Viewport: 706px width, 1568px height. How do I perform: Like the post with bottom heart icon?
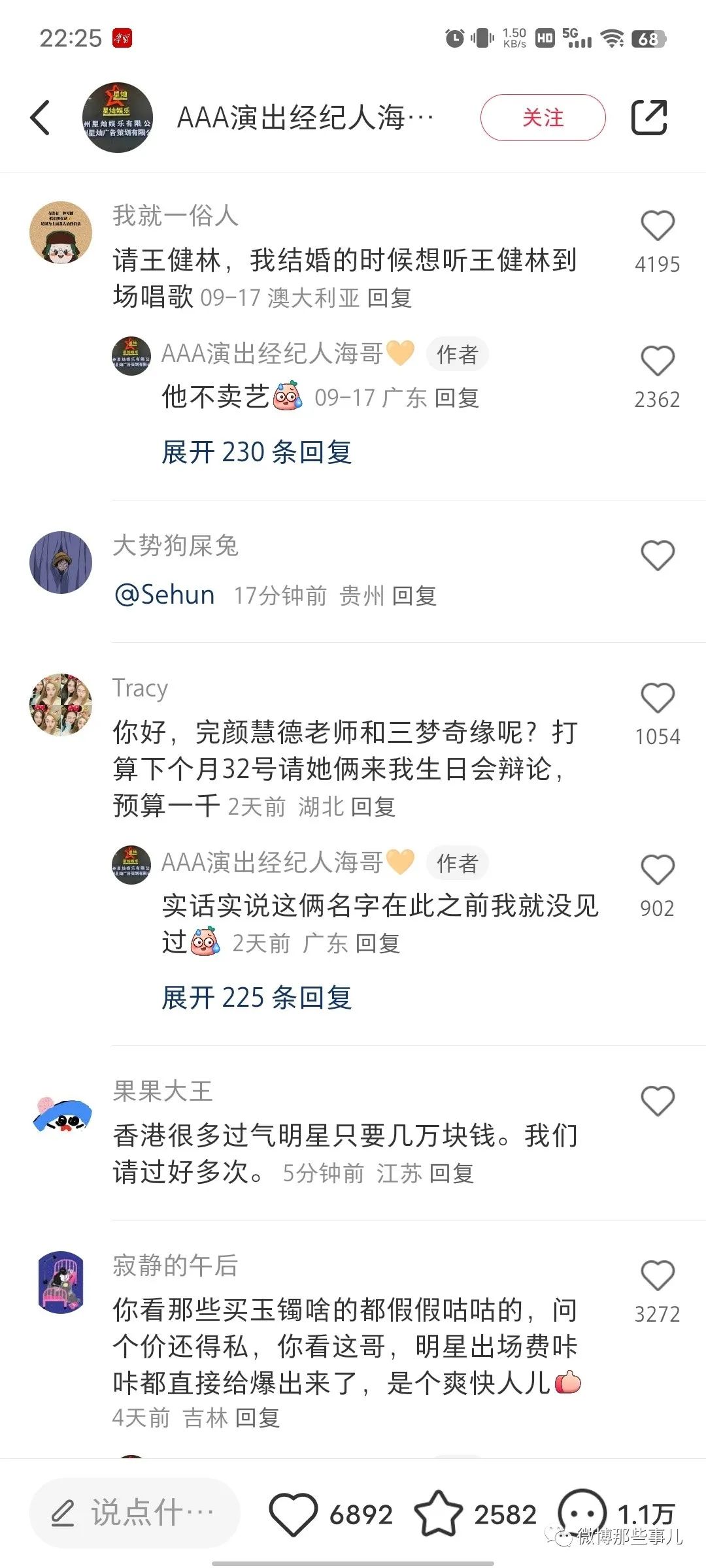coord(294,1514)
